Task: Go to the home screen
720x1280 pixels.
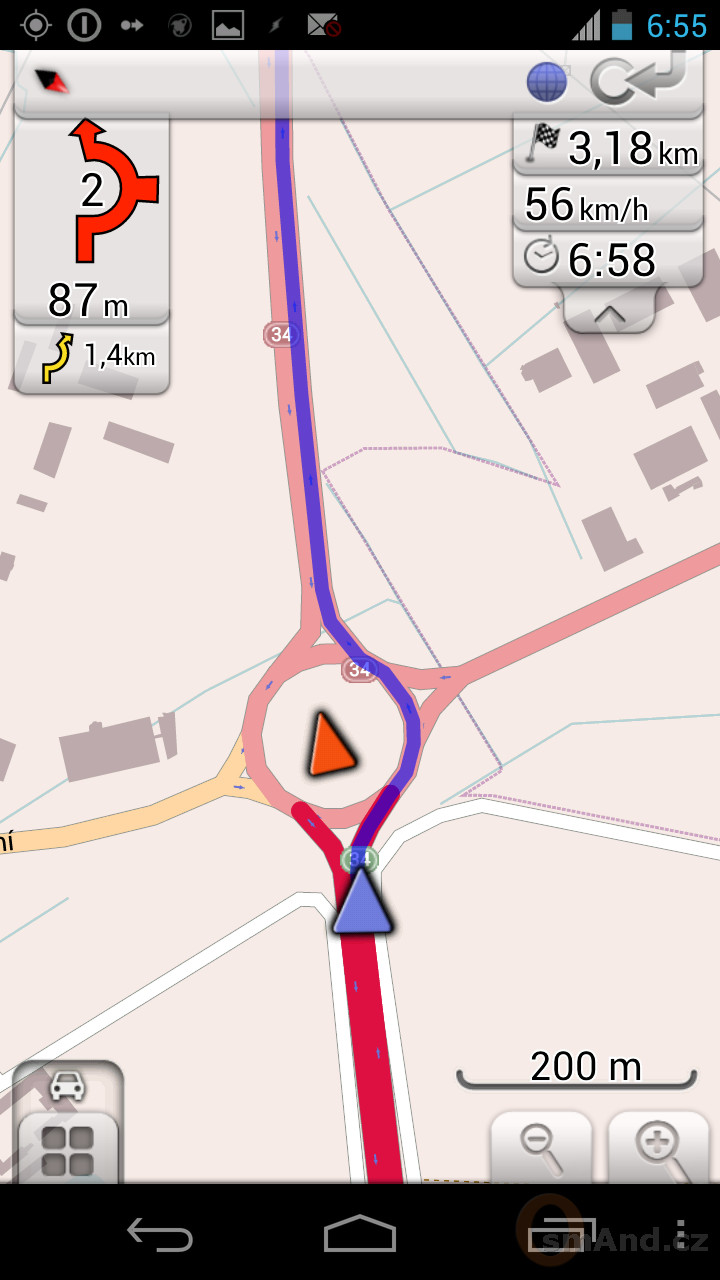Action: pos(360,1235)
